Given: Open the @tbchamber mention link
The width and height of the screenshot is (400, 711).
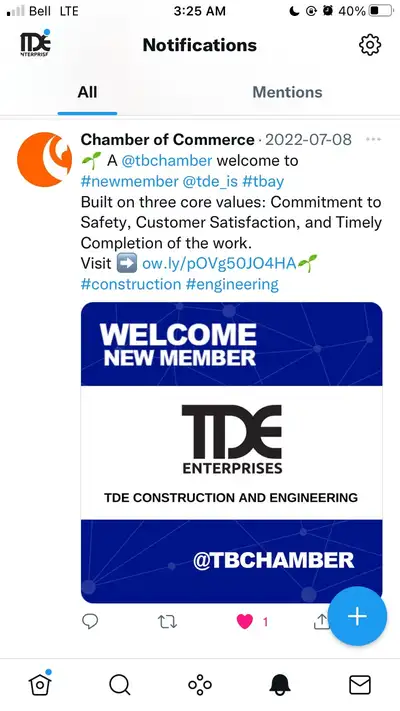Looking at the screenshot, I should 167,161.
